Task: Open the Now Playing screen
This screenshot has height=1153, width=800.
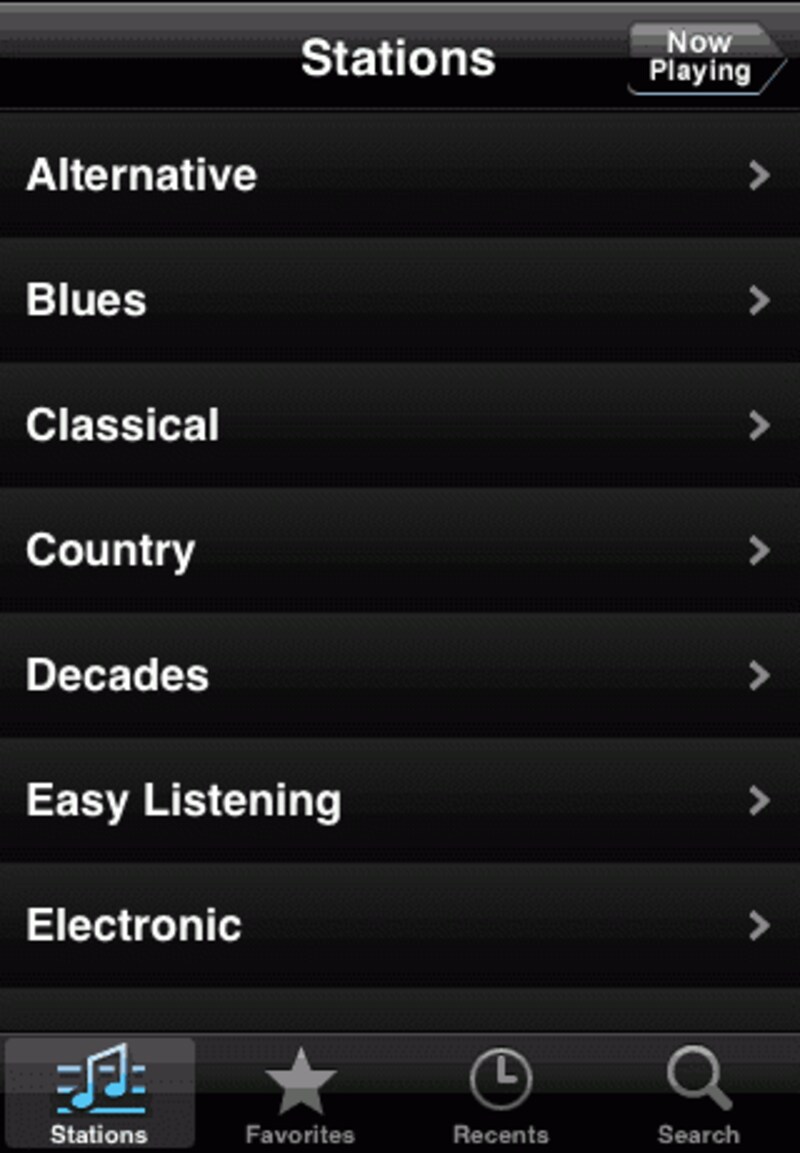Action: [x=703, y=58]
